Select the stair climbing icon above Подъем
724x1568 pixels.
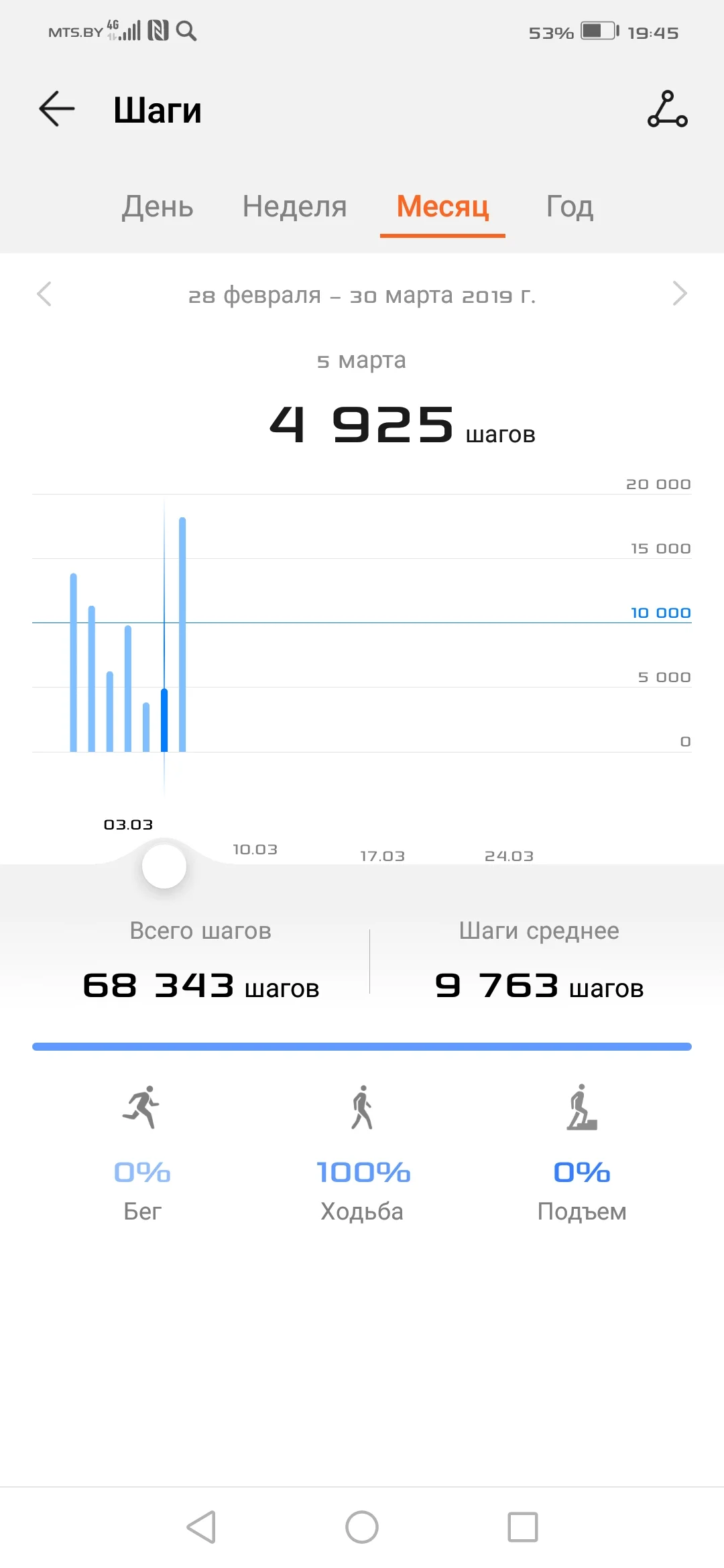(583, 1108)
